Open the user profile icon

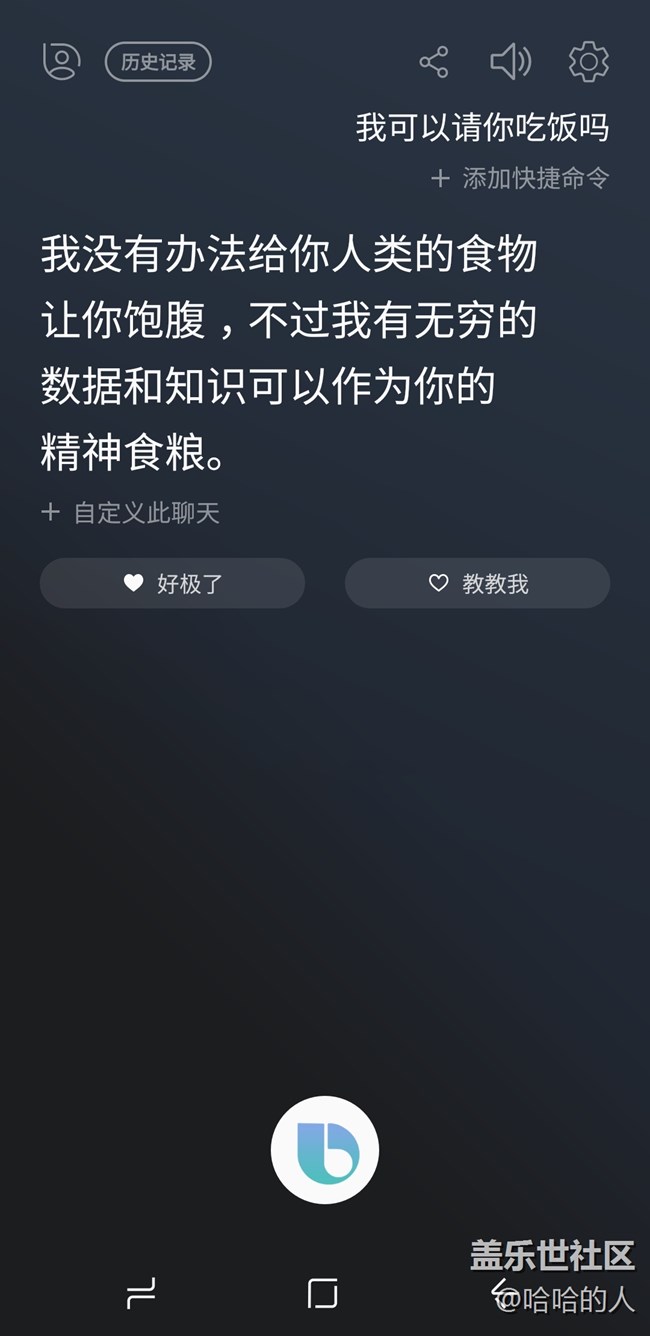pos(61,62)
